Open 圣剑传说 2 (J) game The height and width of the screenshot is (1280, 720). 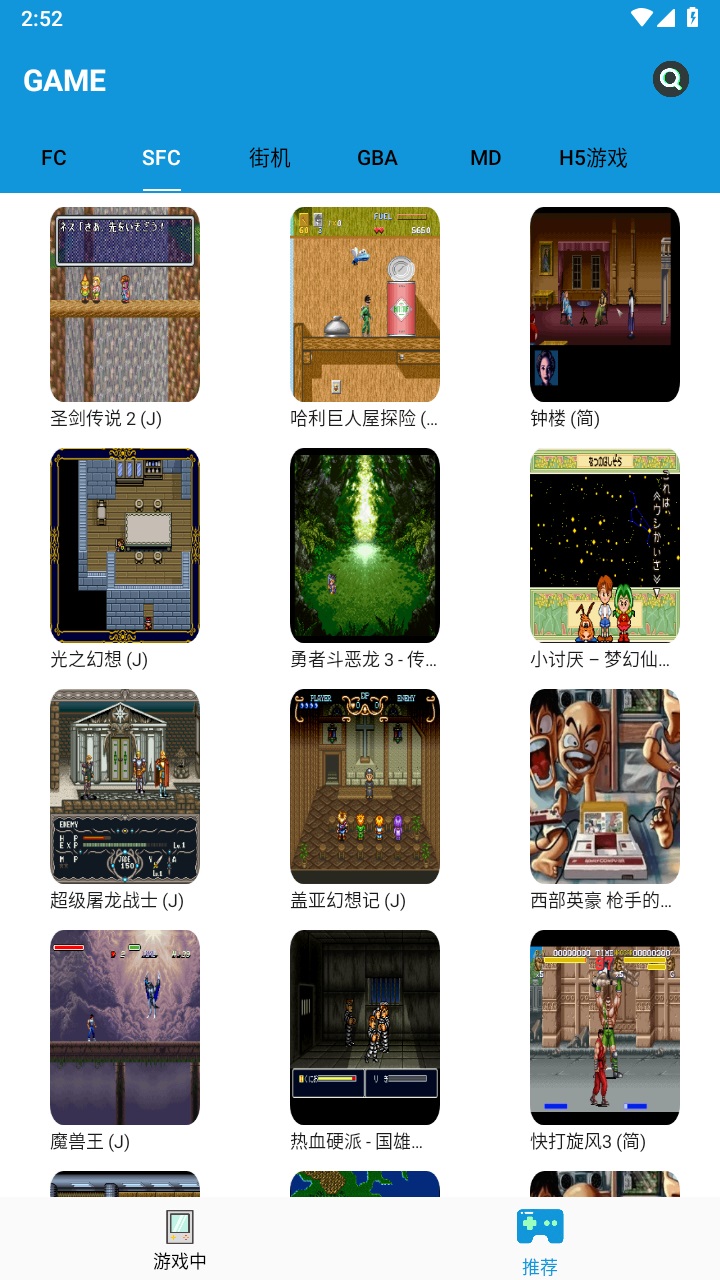click(124, 304)
